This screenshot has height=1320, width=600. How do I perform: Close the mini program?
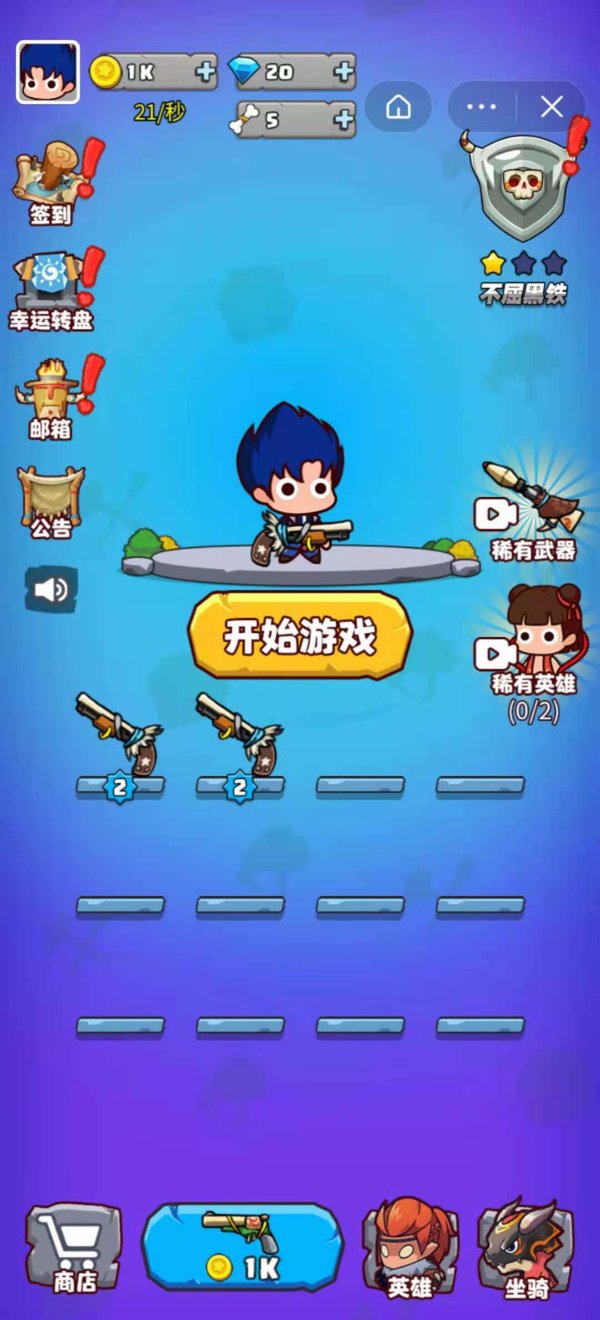click(x=552, y=106)
